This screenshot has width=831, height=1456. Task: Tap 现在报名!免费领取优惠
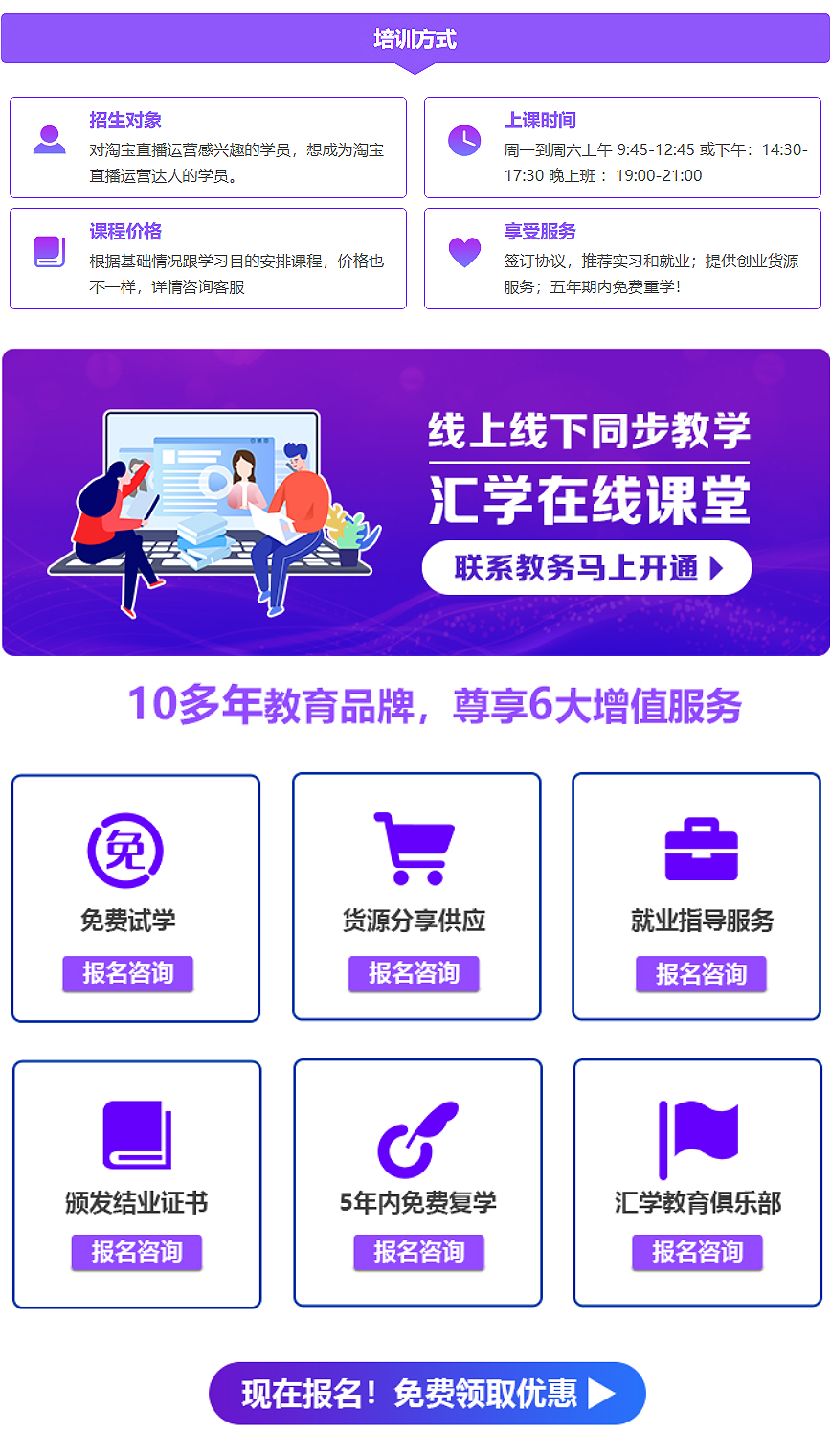coord(427,1393)
